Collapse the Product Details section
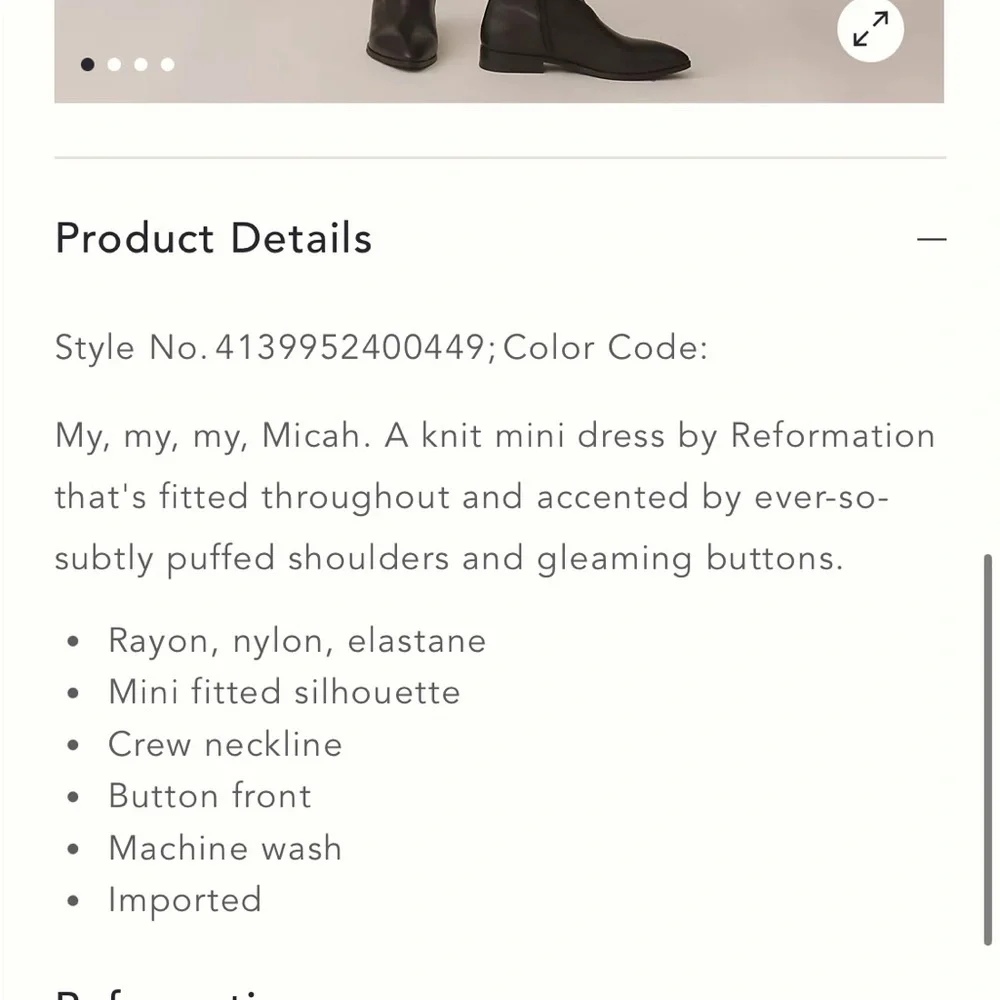Viewport: 1000px width, 1000px height. [931, 240]
